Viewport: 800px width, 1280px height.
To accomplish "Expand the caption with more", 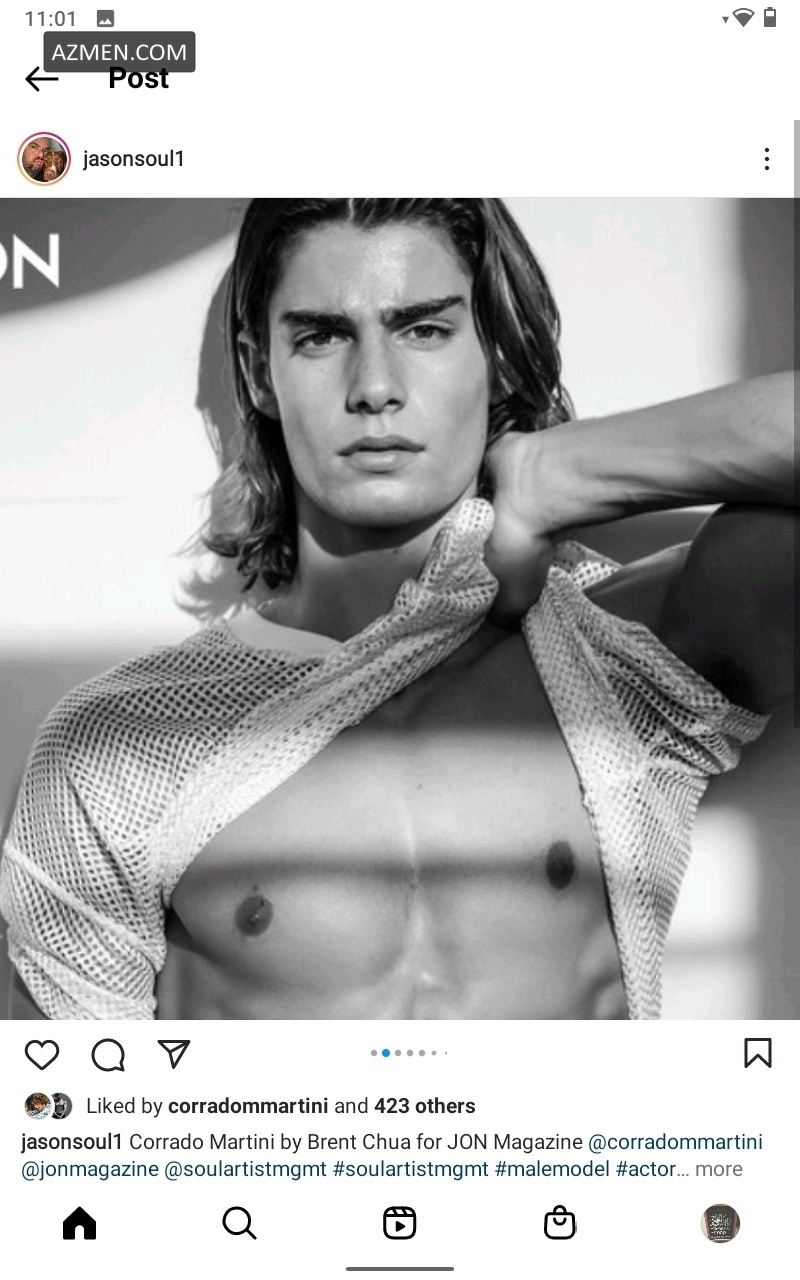I will coord(718,1169).
